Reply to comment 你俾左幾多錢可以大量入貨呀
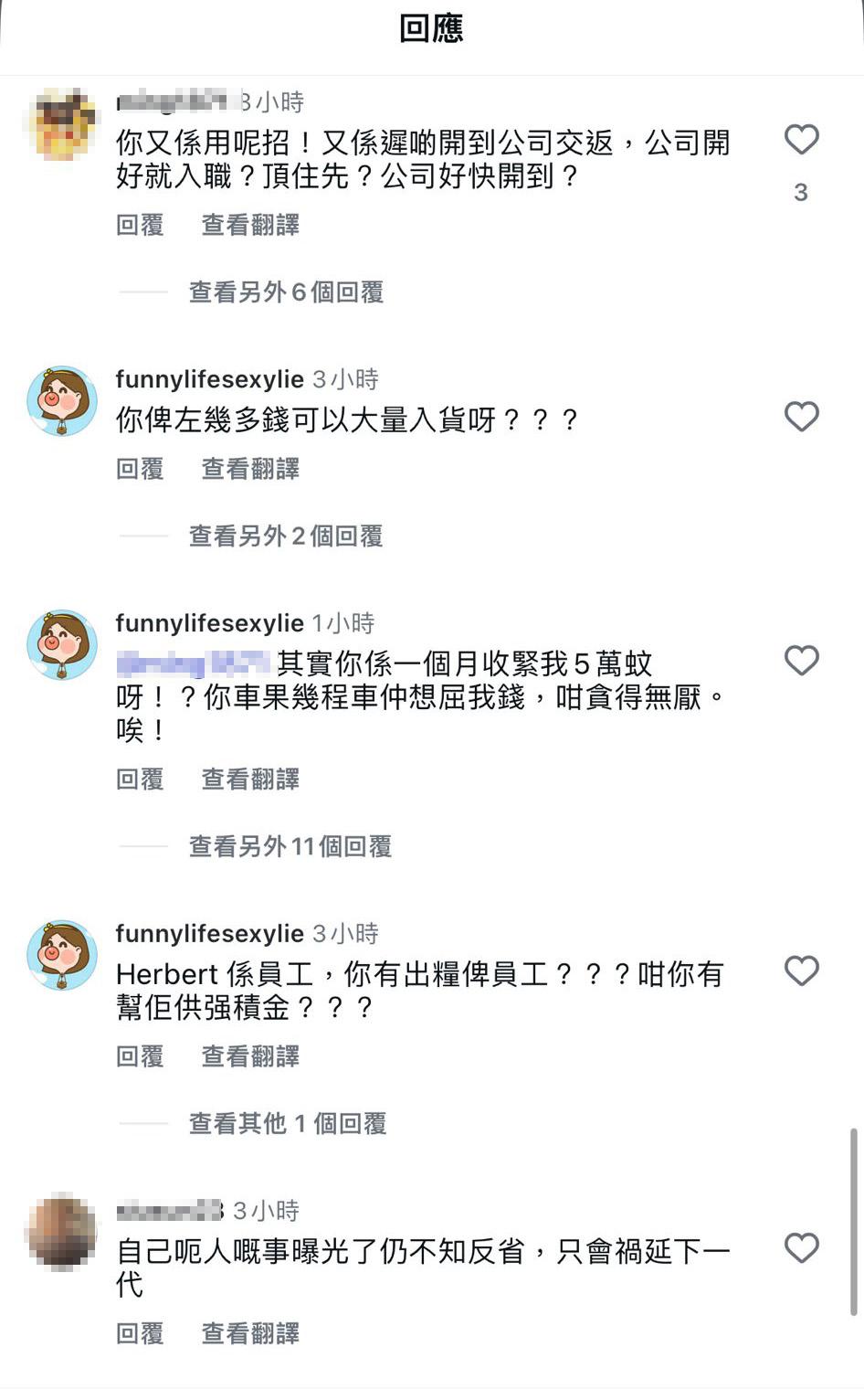This screenshot has height=1400, width=864. (x=140, y=469)
